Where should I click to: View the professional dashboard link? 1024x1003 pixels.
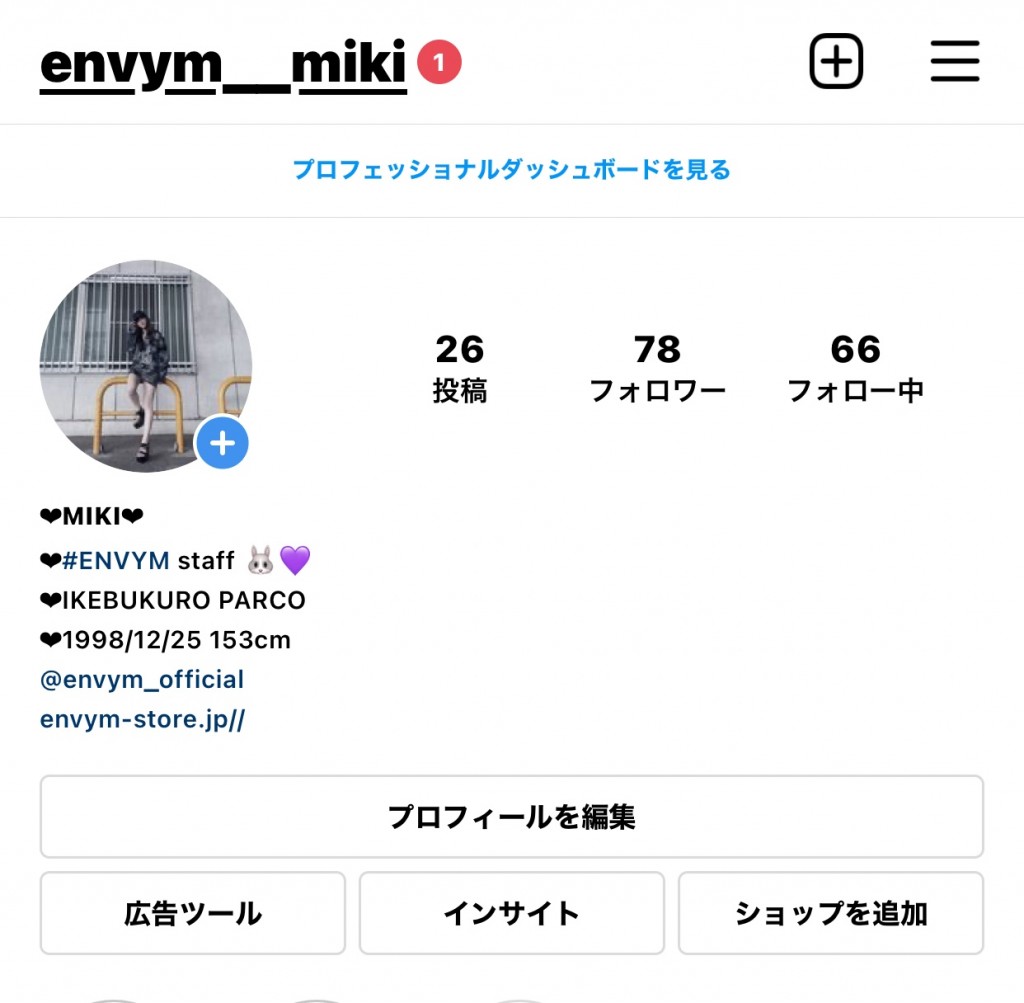pyautogui.click(x=511, y=170)
